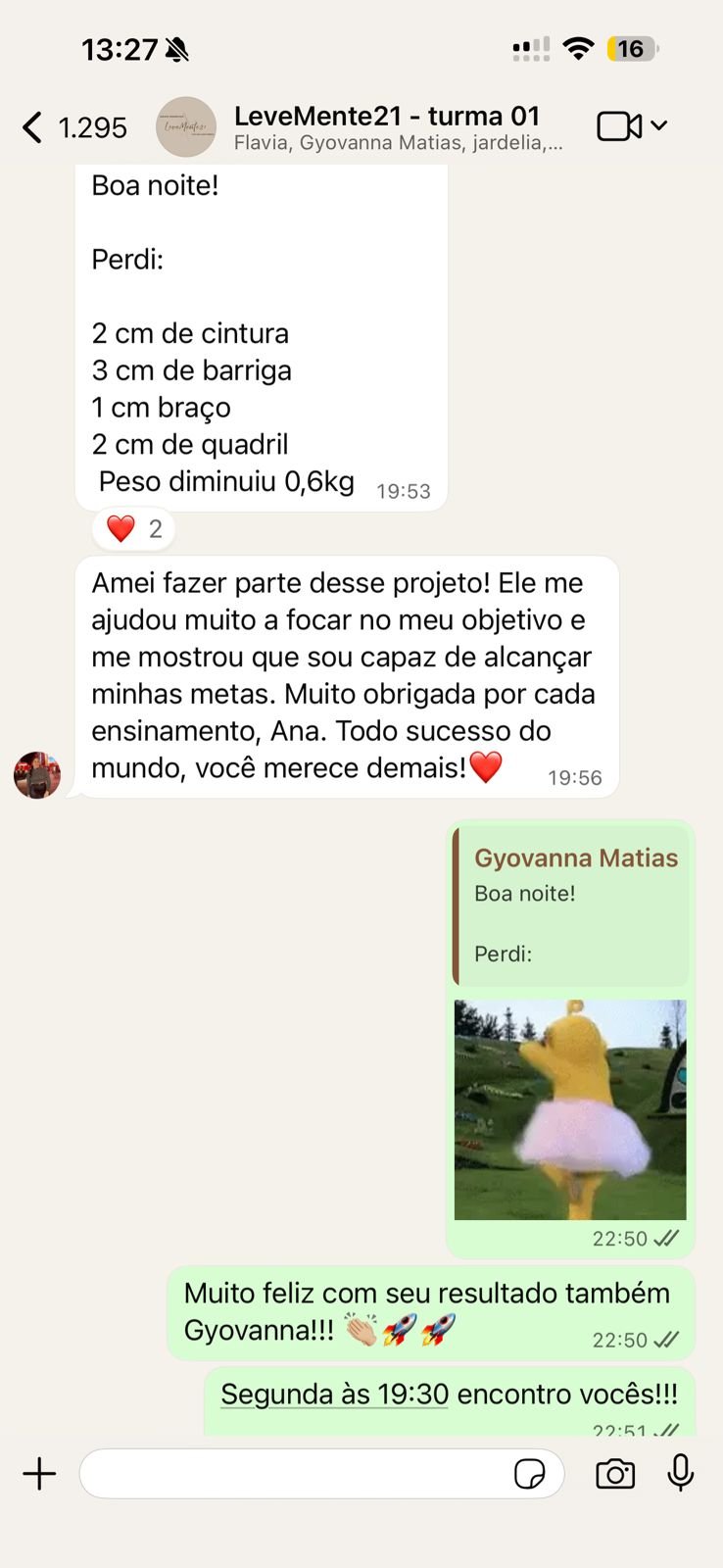
Task: Open sender's profile picture next to message
Action: click(x=37, y=775)
